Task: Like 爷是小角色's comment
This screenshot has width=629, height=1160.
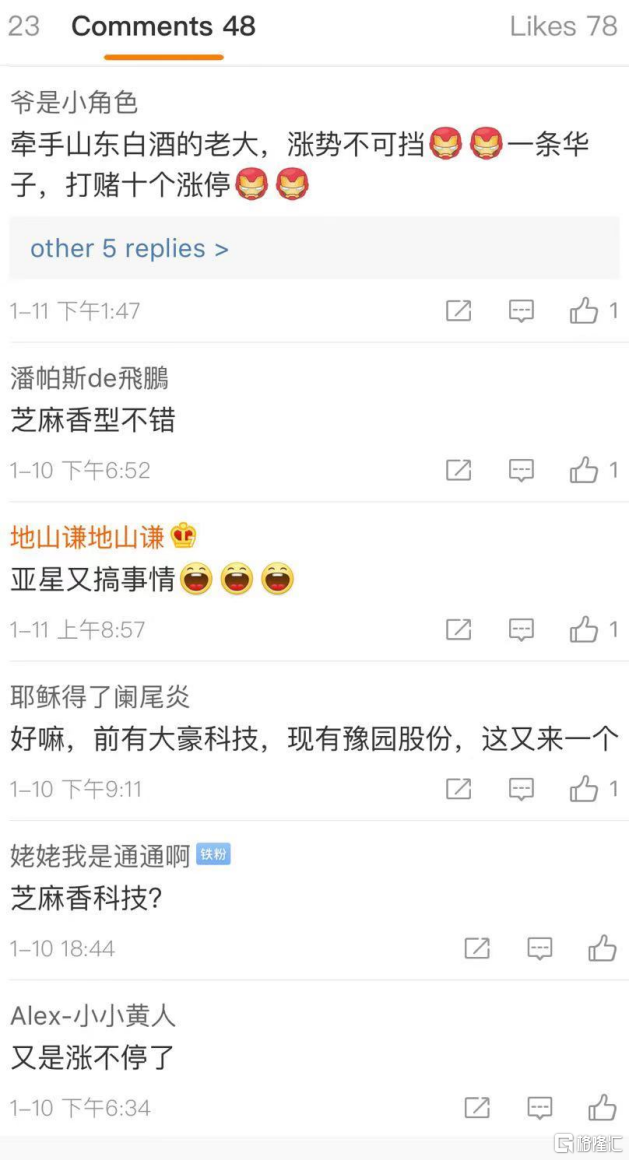Action: point(584,311)
